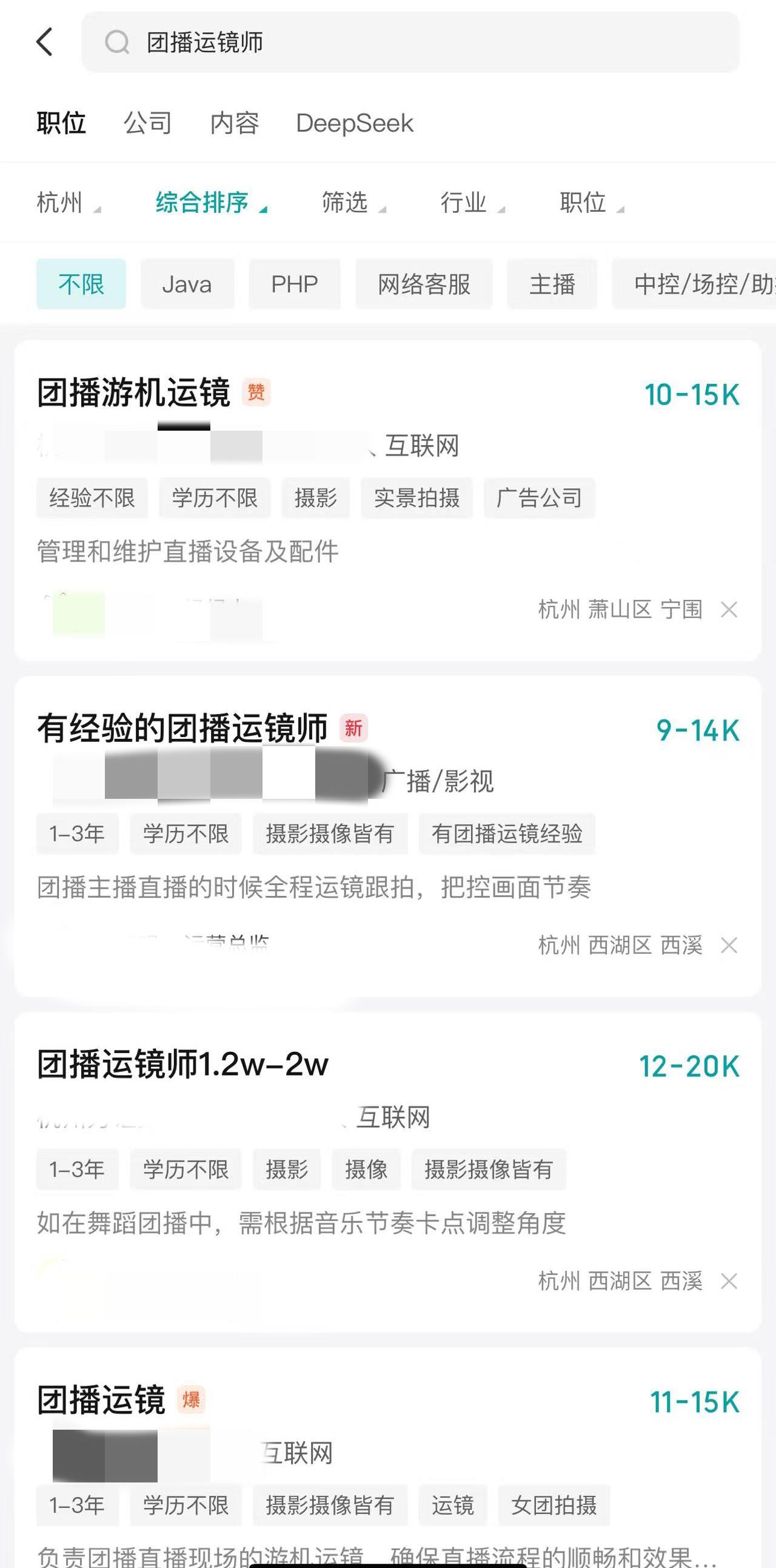The width and height of the screenshot is (776, 1568).
Task: Select the Java chip
Action: click(x=187, y=284)
